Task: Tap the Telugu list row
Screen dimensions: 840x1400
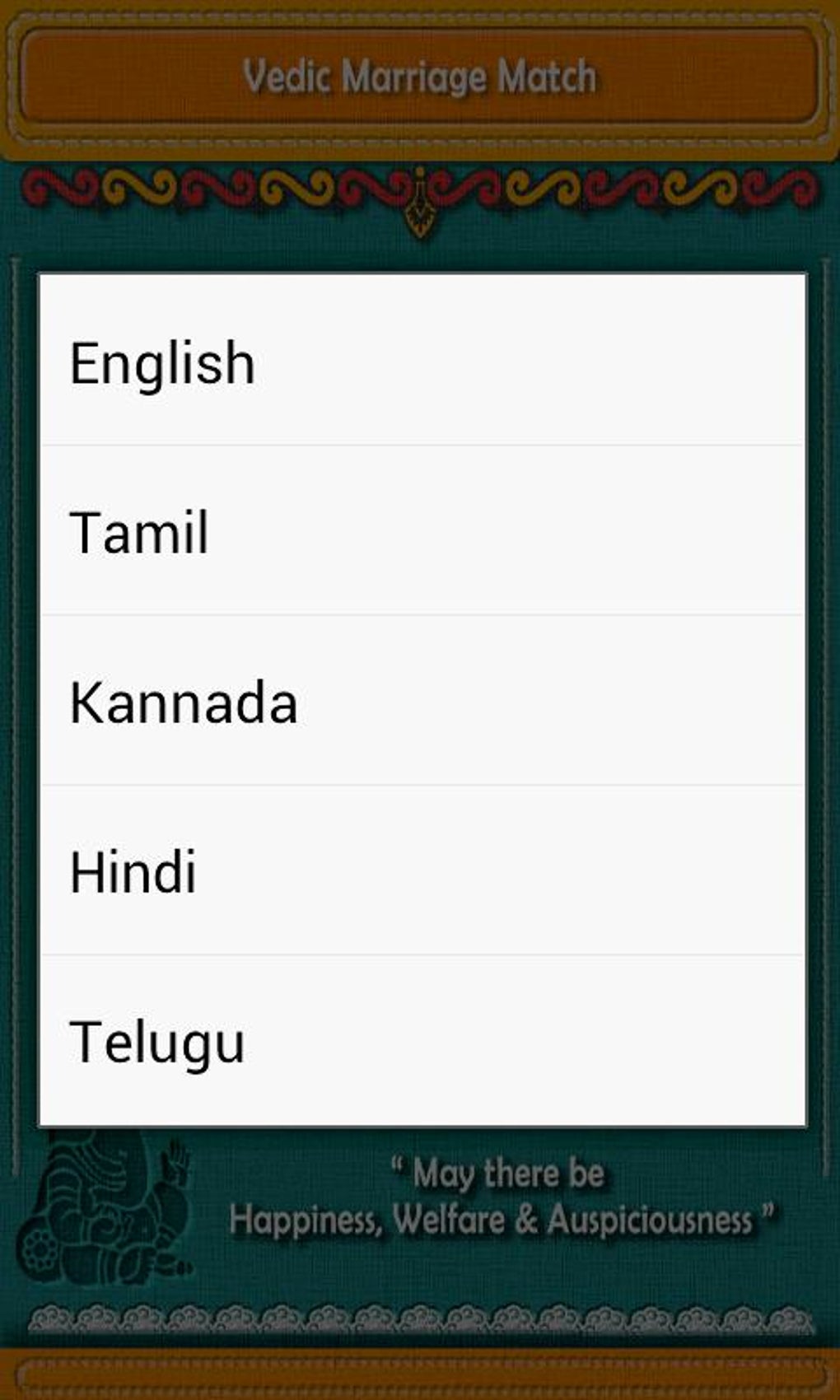Action: 422,1040
